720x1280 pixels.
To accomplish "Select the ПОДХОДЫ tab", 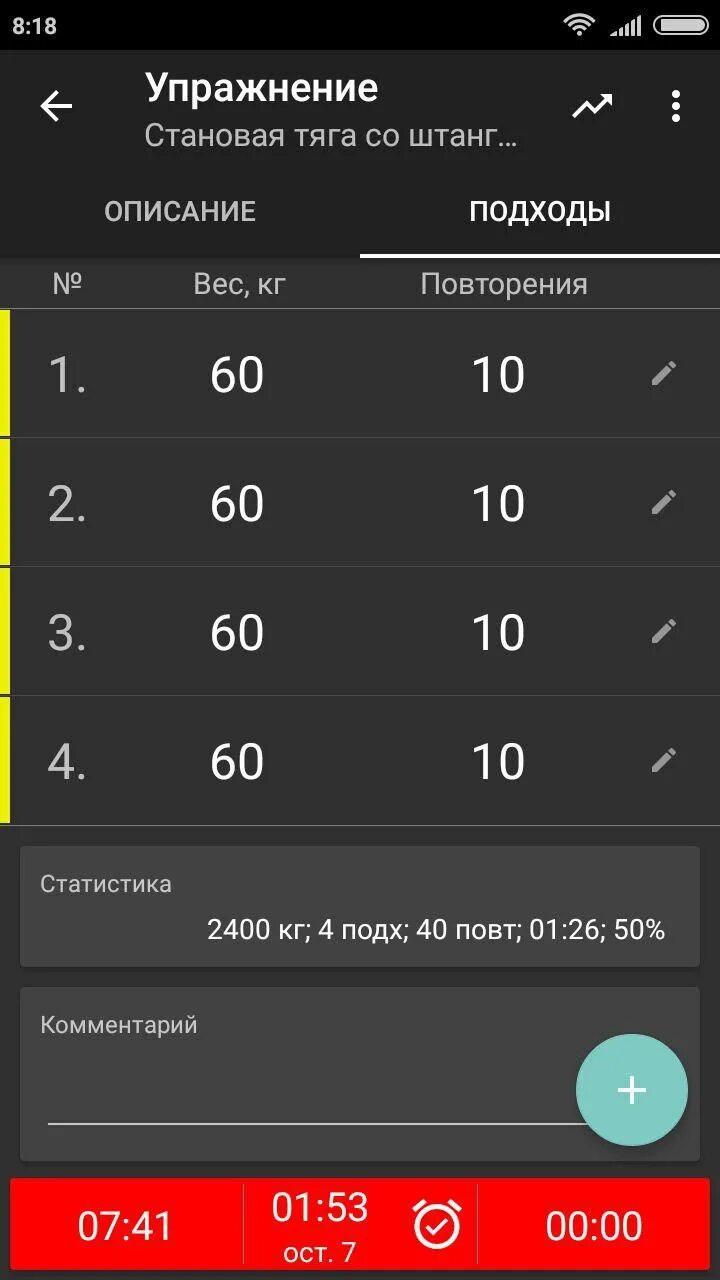I will click(x=540, y=211).
